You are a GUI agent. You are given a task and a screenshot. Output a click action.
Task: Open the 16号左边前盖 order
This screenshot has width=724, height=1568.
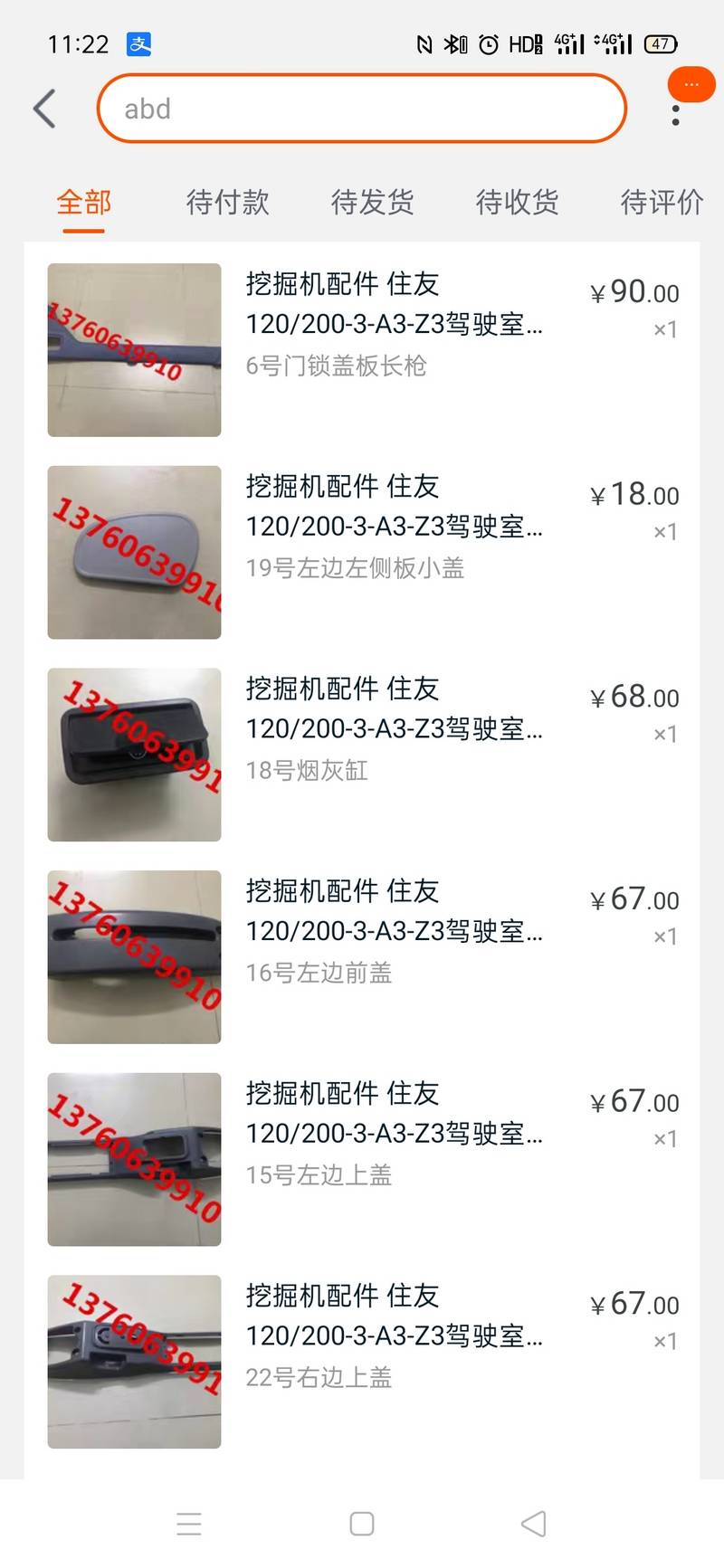[362, 957]
